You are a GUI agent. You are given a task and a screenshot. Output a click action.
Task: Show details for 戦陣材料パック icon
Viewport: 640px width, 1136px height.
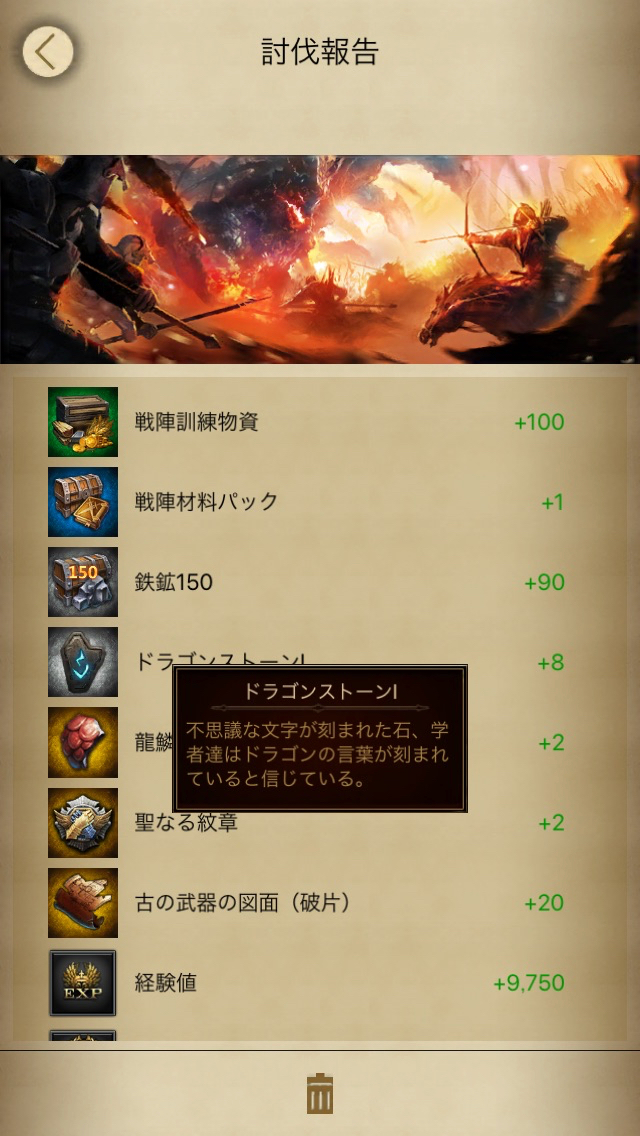[83, 502]
